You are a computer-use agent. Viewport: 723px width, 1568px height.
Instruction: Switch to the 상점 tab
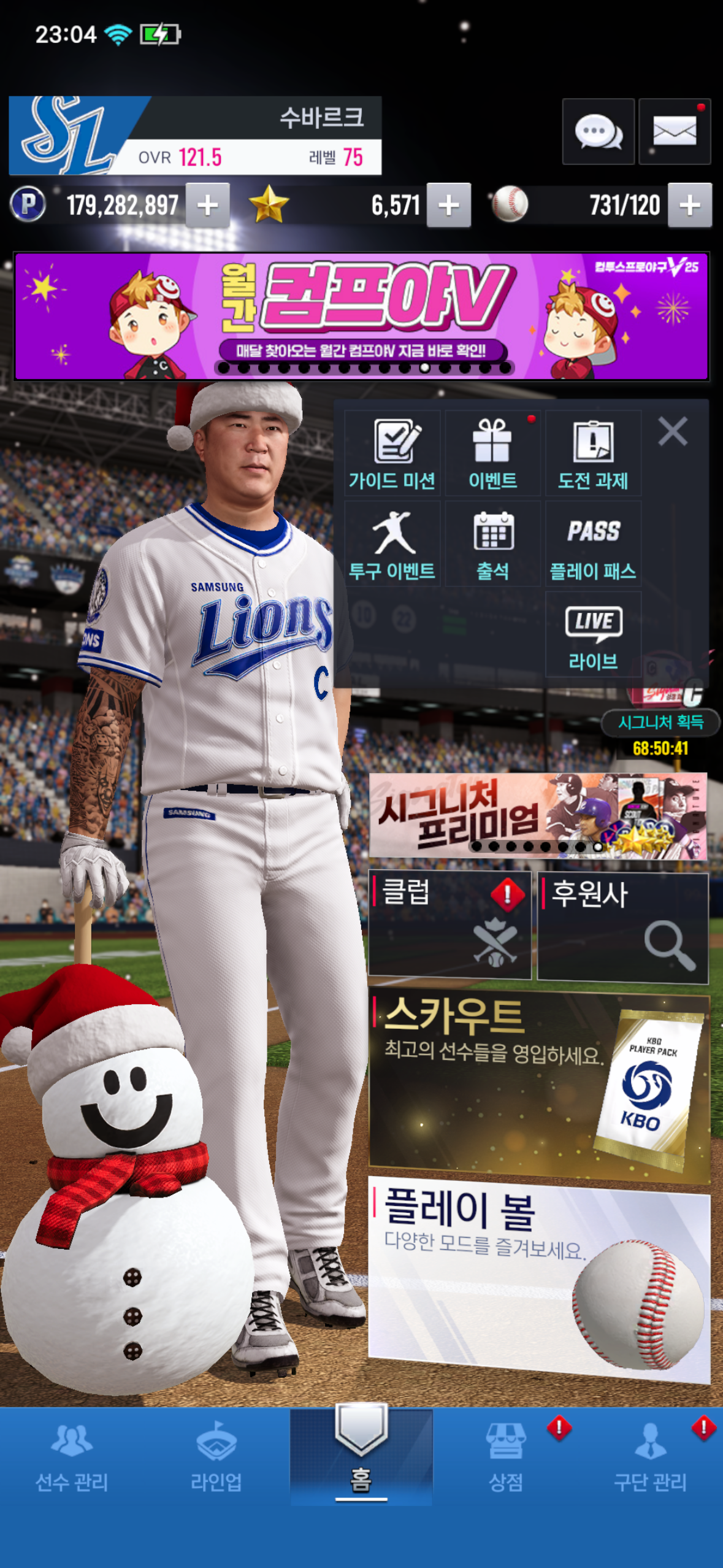tap(506, 1458)
